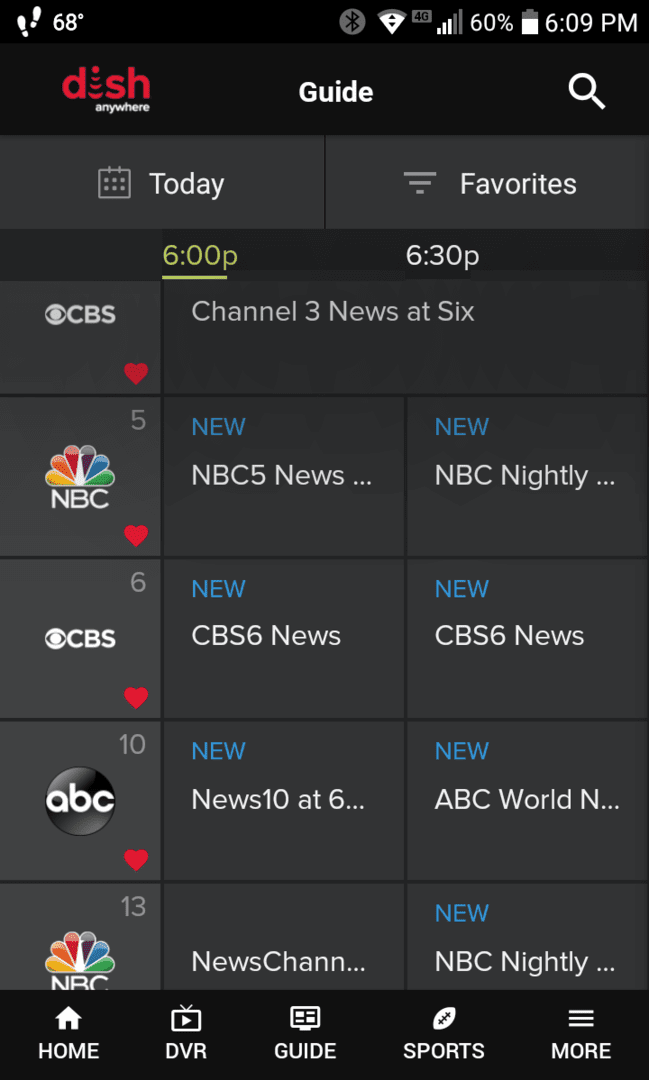Open NewsChann... on channel 13
The width and height of the screenshot is (649, 1080).
click(284, 937)
